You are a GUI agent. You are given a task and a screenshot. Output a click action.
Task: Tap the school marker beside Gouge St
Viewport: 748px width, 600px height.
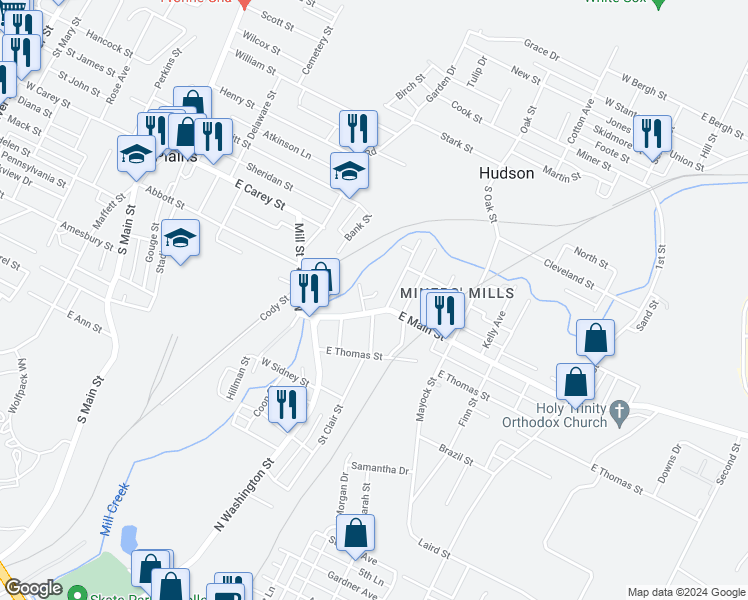click(180, 239)
